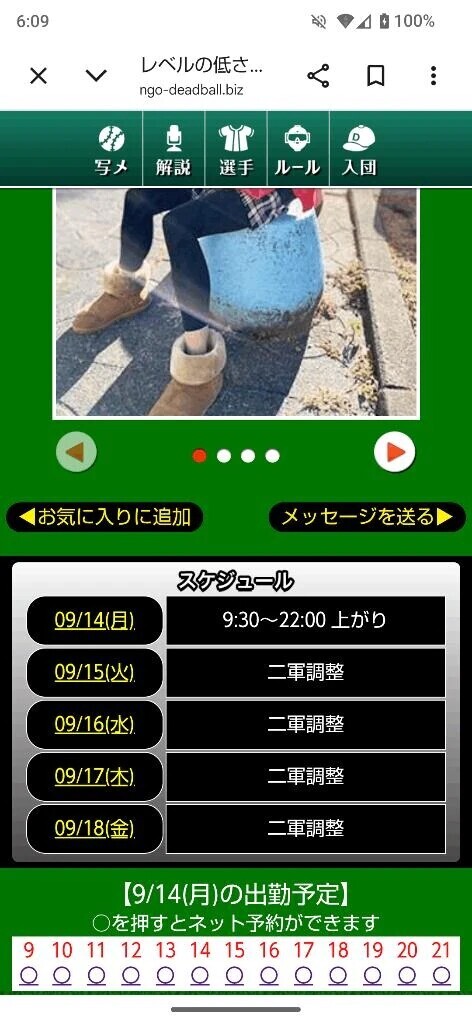Switch to the 選手 section
This screenshot has width=472, height=1024.
(x=236, y=150)
